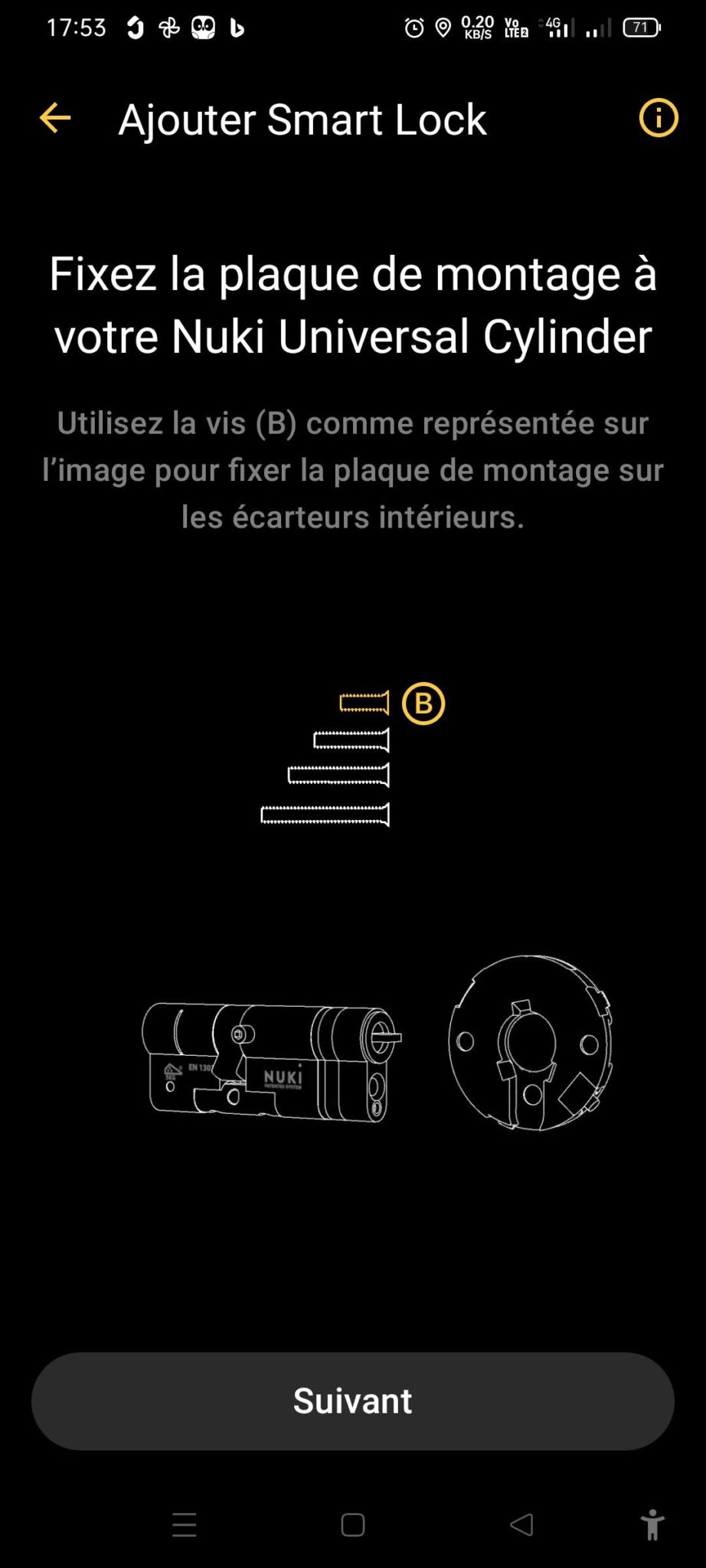Tap the system back triangle
This screenshot has height=1568, width=706.
click(x=521, y=1525)
